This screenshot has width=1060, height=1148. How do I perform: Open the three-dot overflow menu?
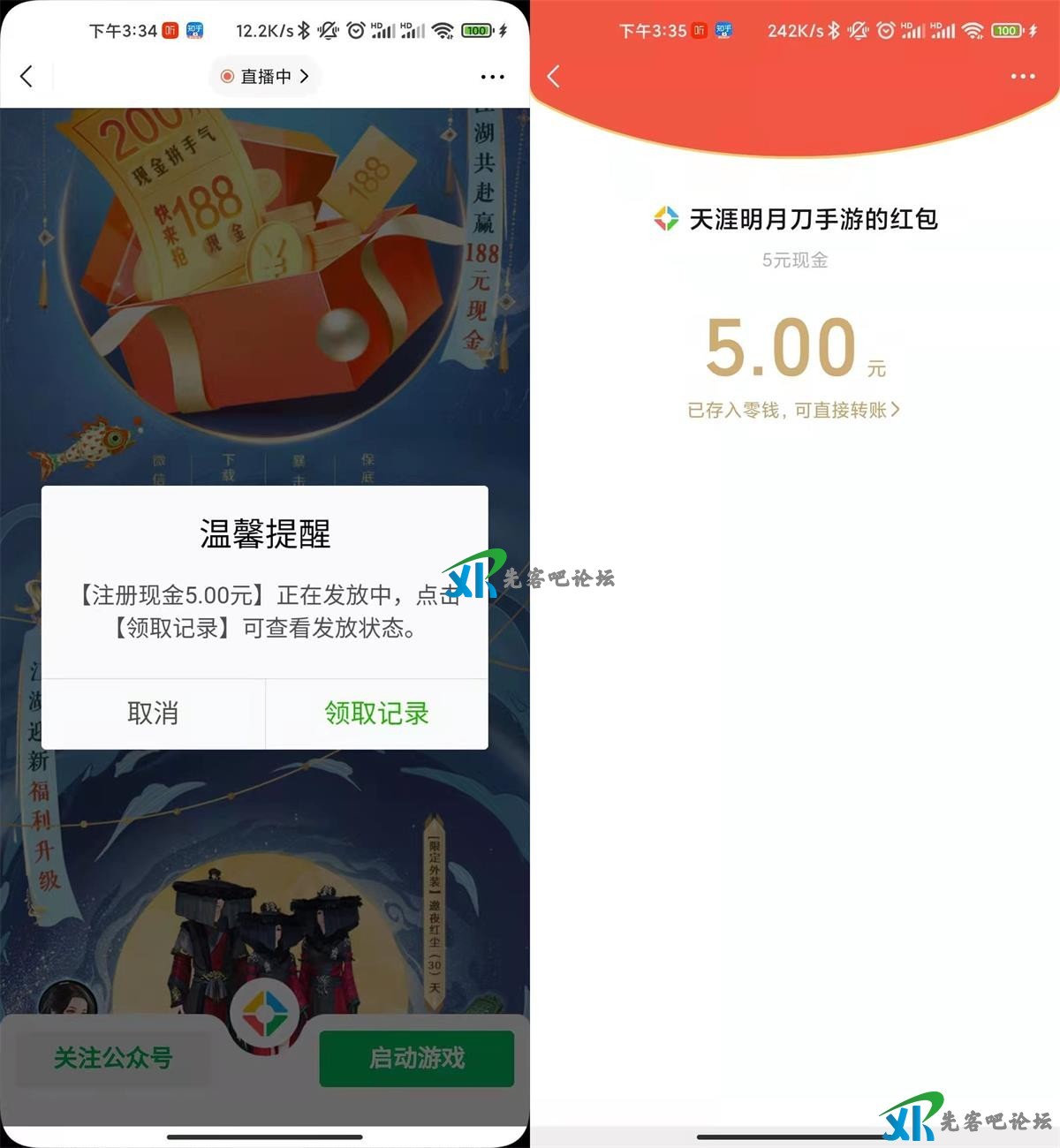(491, 77)
